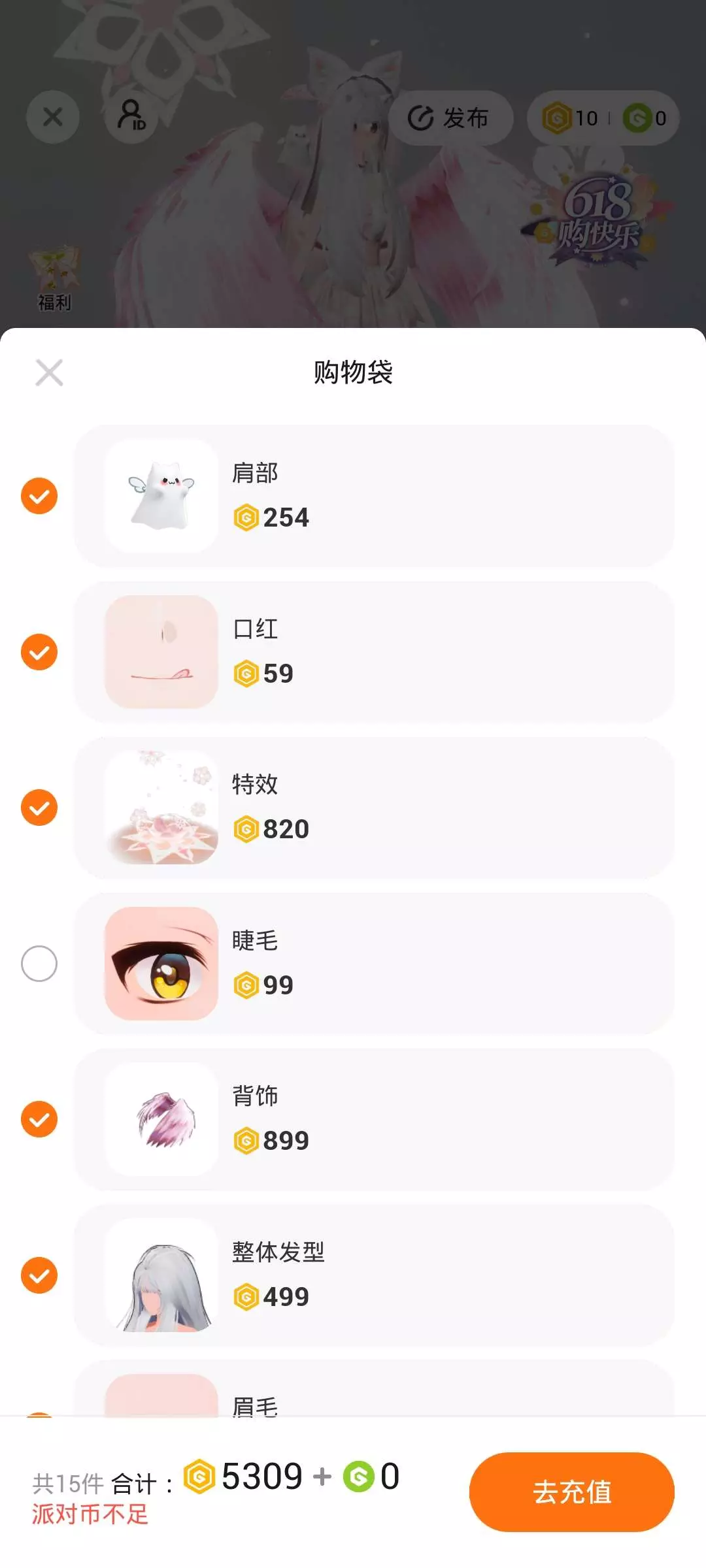Untick the 特效 item priced 820
This screenshot has width=706, height=1568.
click(39, 808)
